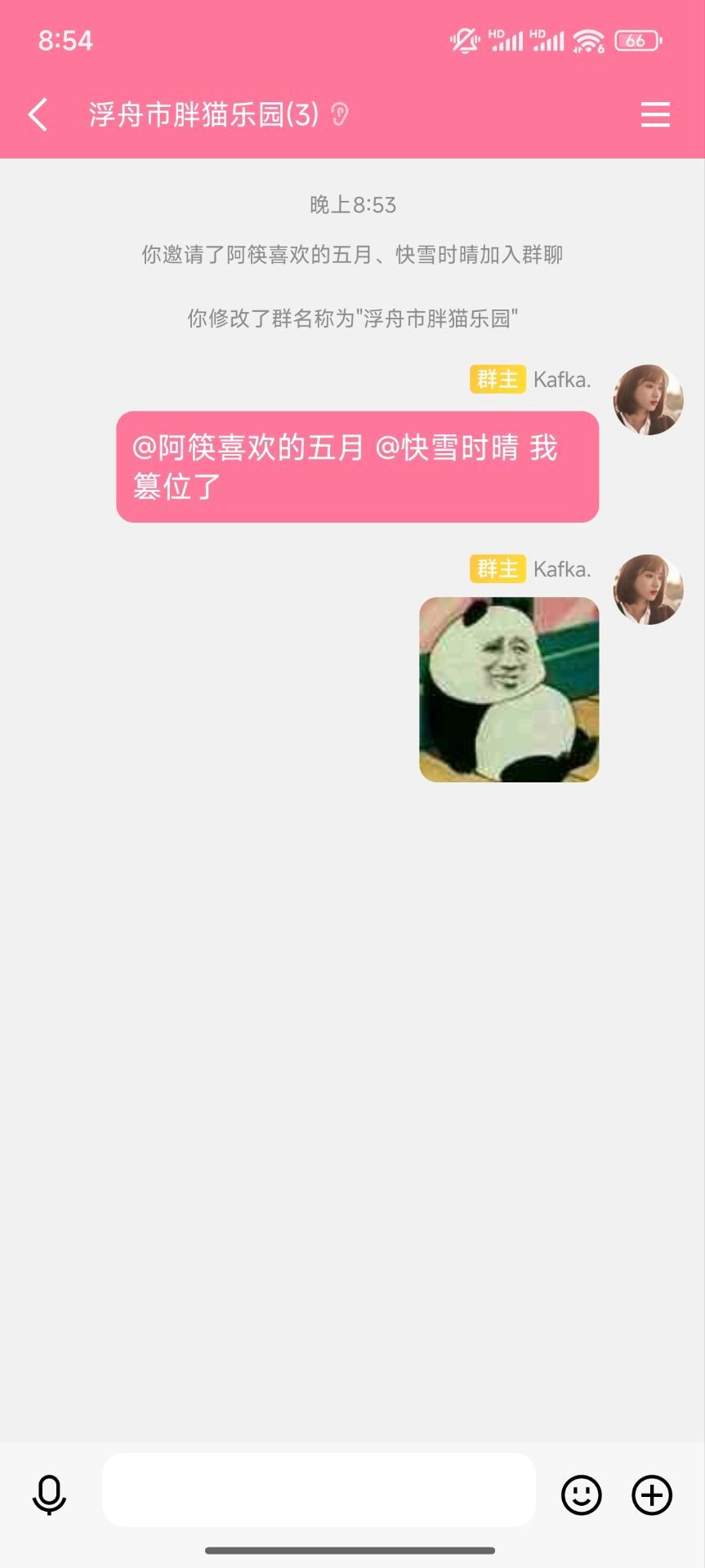Open the emoji picker

581,1494
